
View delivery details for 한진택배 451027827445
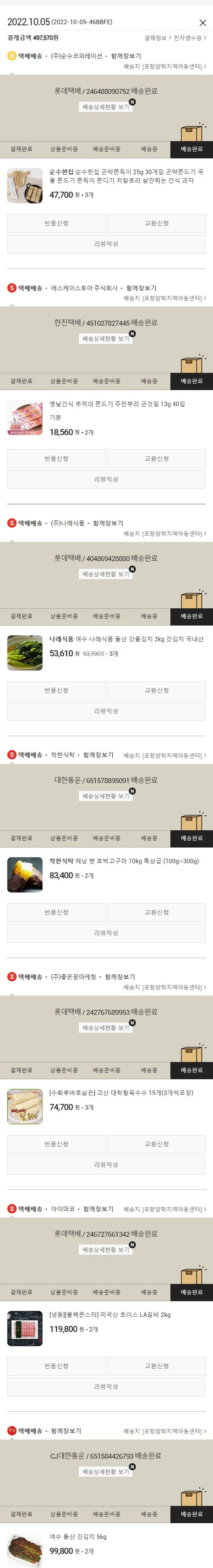click(106, 339)
